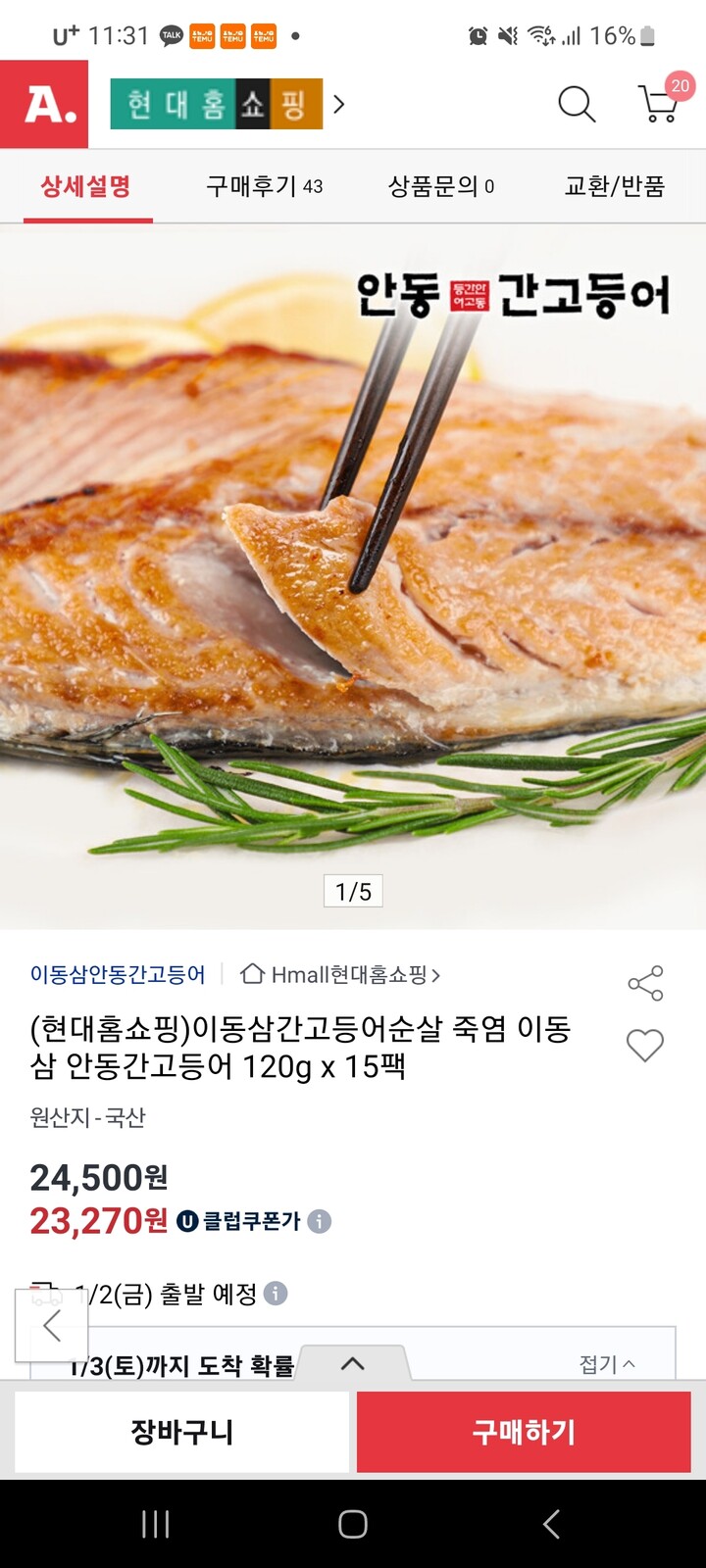This screenshot has height=1568, width=706.
Task: Open the Hmall home icon in breadcrumb
Action: pyautogui.click(x=254, y=975)
